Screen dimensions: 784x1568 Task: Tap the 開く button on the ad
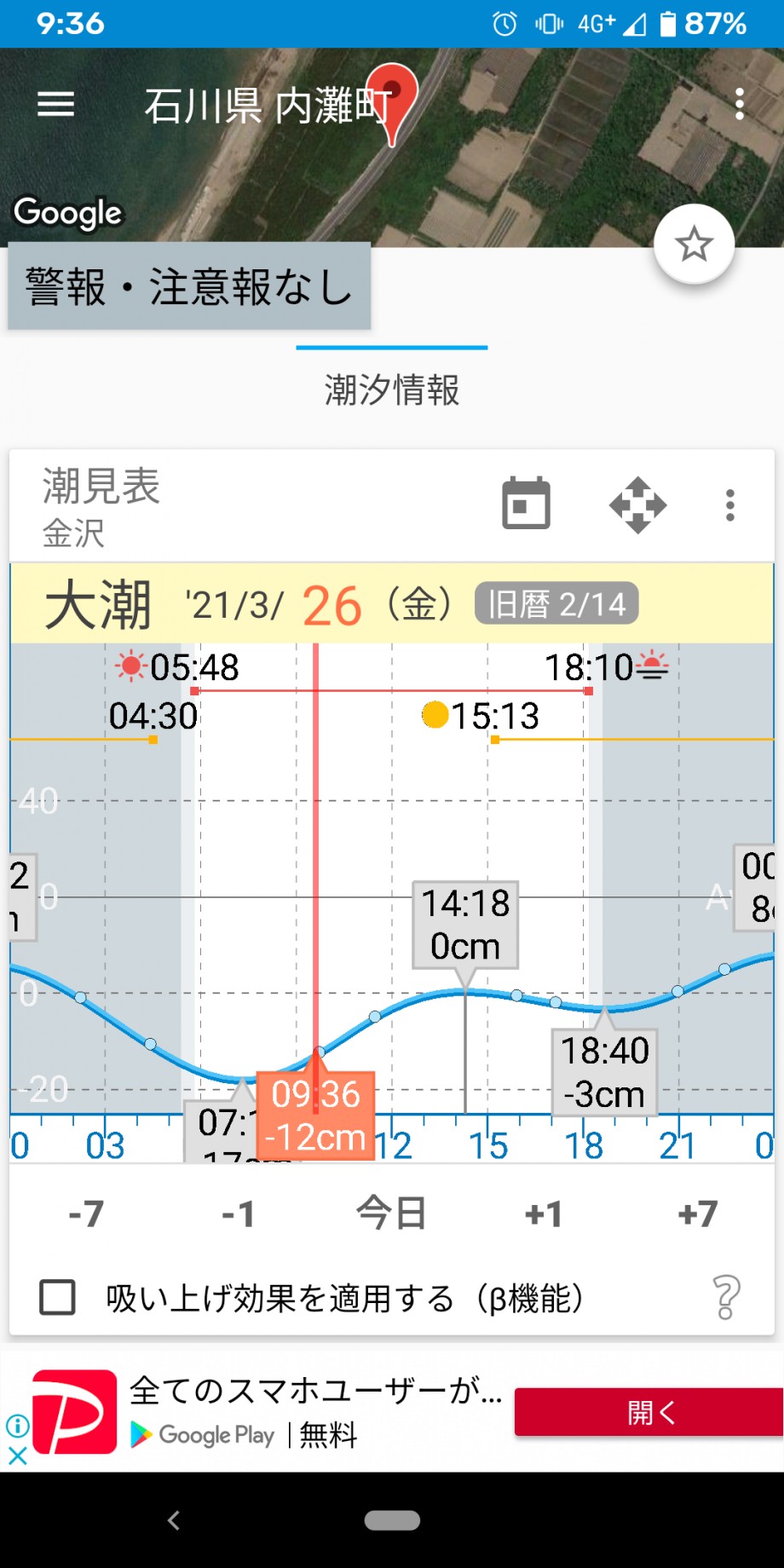[x=649, y=1412]
